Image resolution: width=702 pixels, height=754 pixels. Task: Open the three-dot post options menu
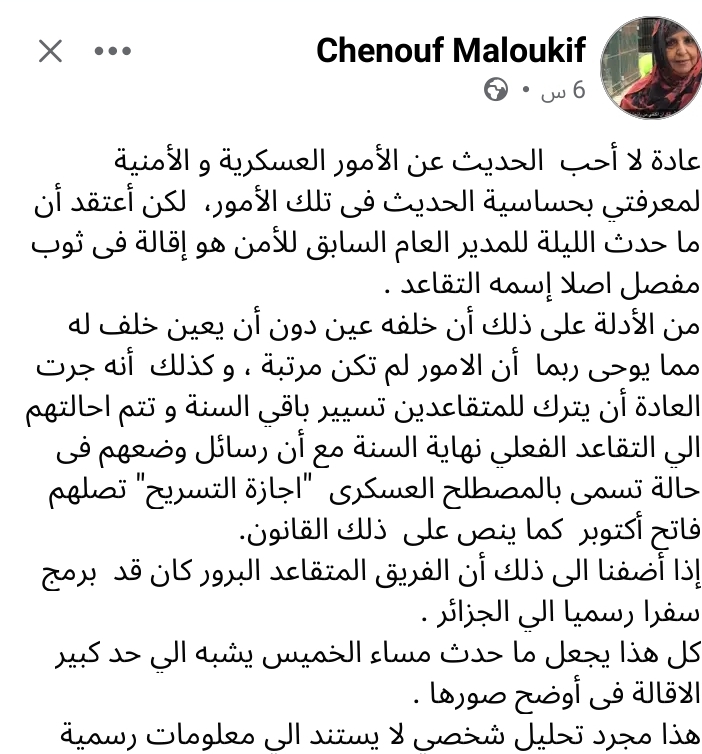coord(113,52)
